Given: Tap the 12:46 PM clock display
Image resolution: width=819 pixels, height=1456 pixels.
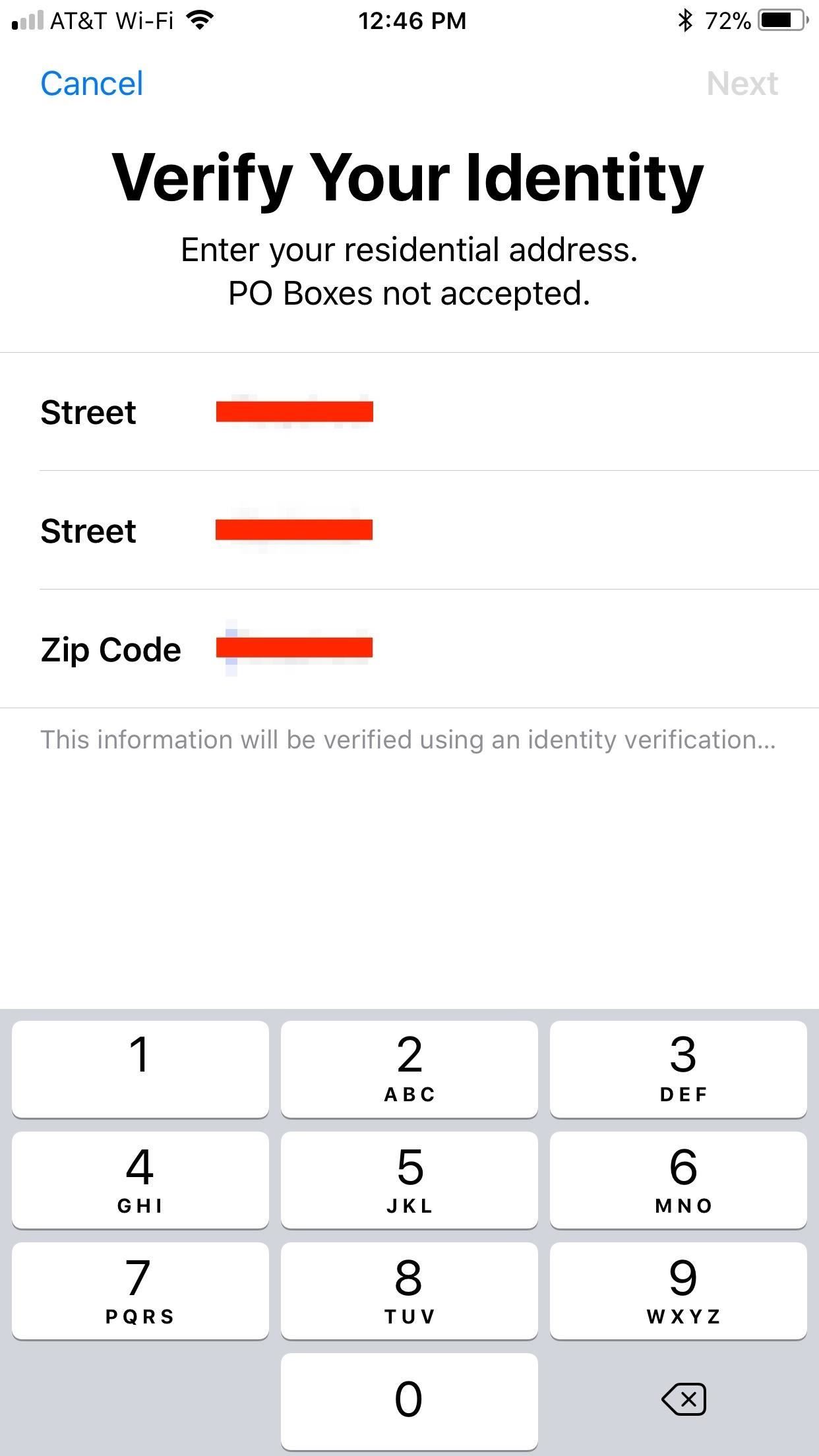Looking at the screenshot, I should [411, 20].
